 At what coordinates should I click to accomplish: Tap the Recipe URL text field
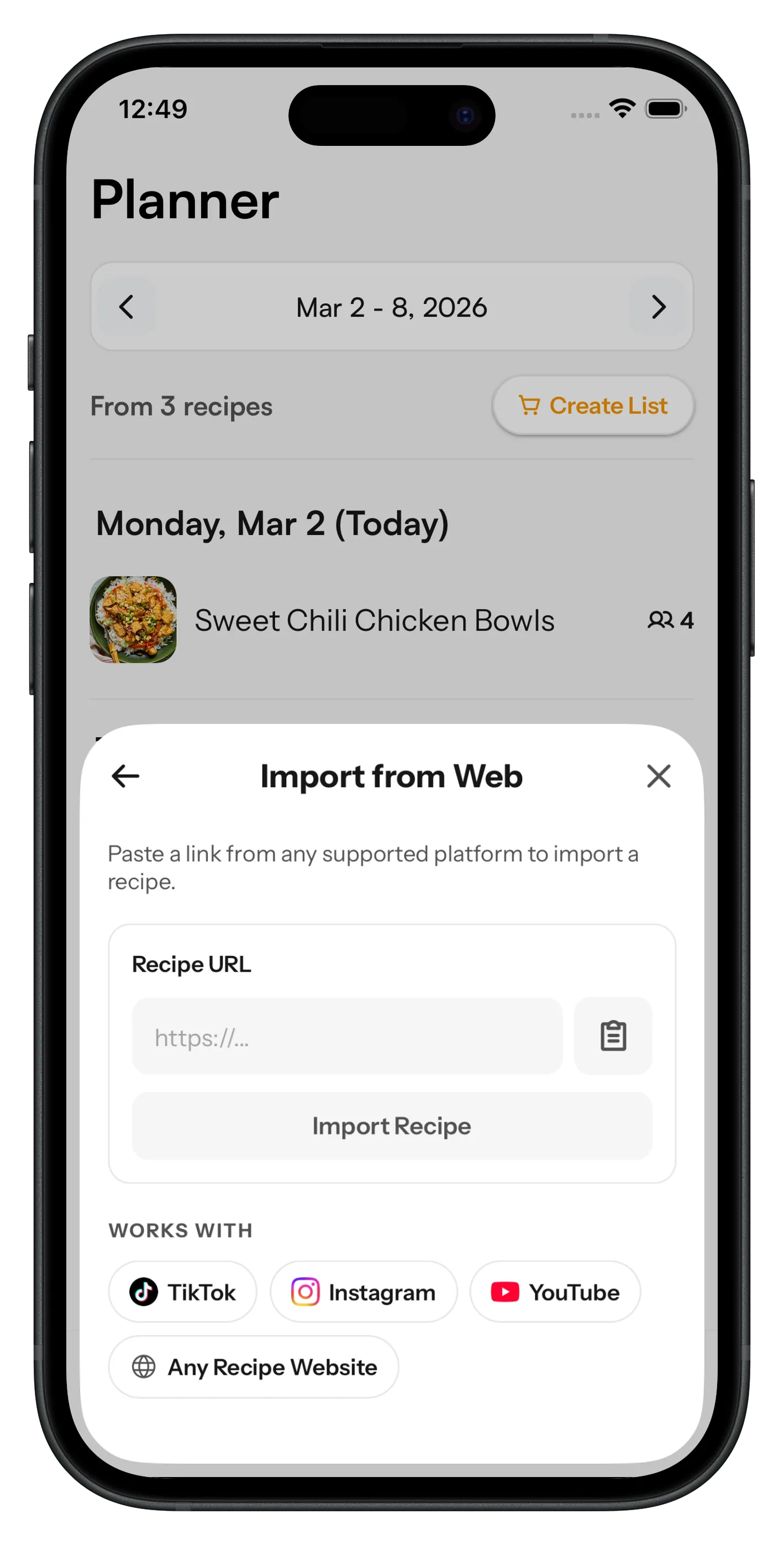click(348, 1037)
